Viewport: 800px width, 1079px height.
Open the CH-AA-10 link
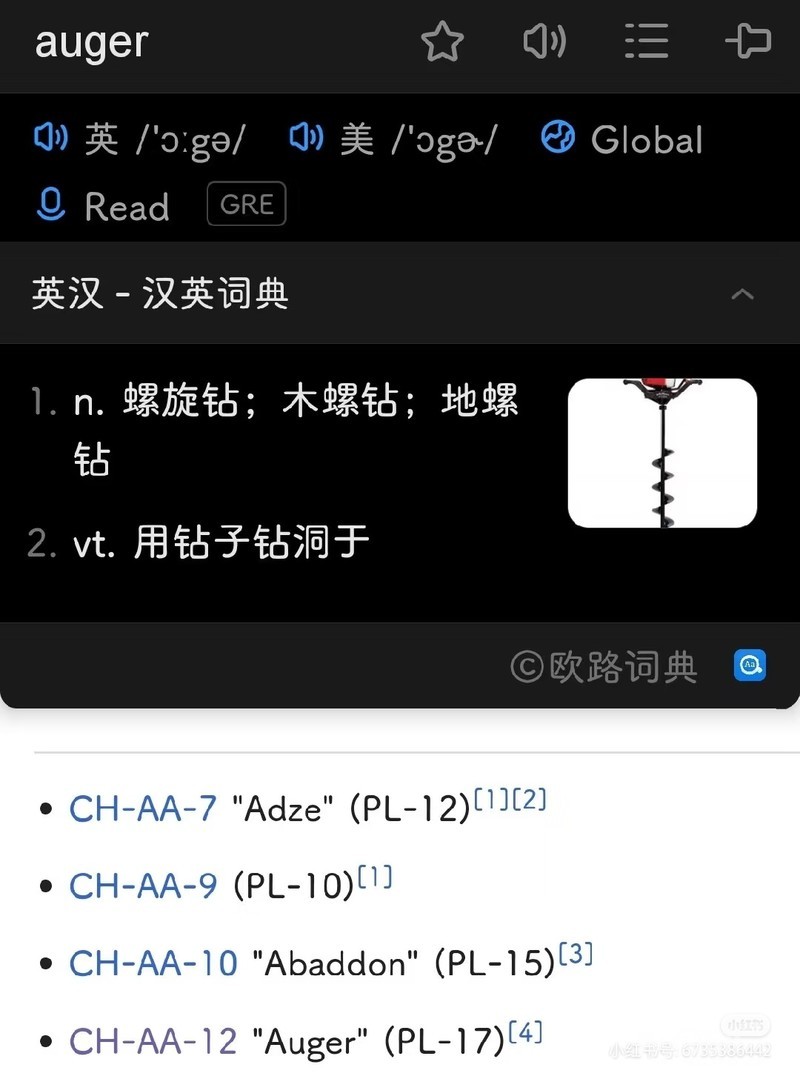coord(153,963)
